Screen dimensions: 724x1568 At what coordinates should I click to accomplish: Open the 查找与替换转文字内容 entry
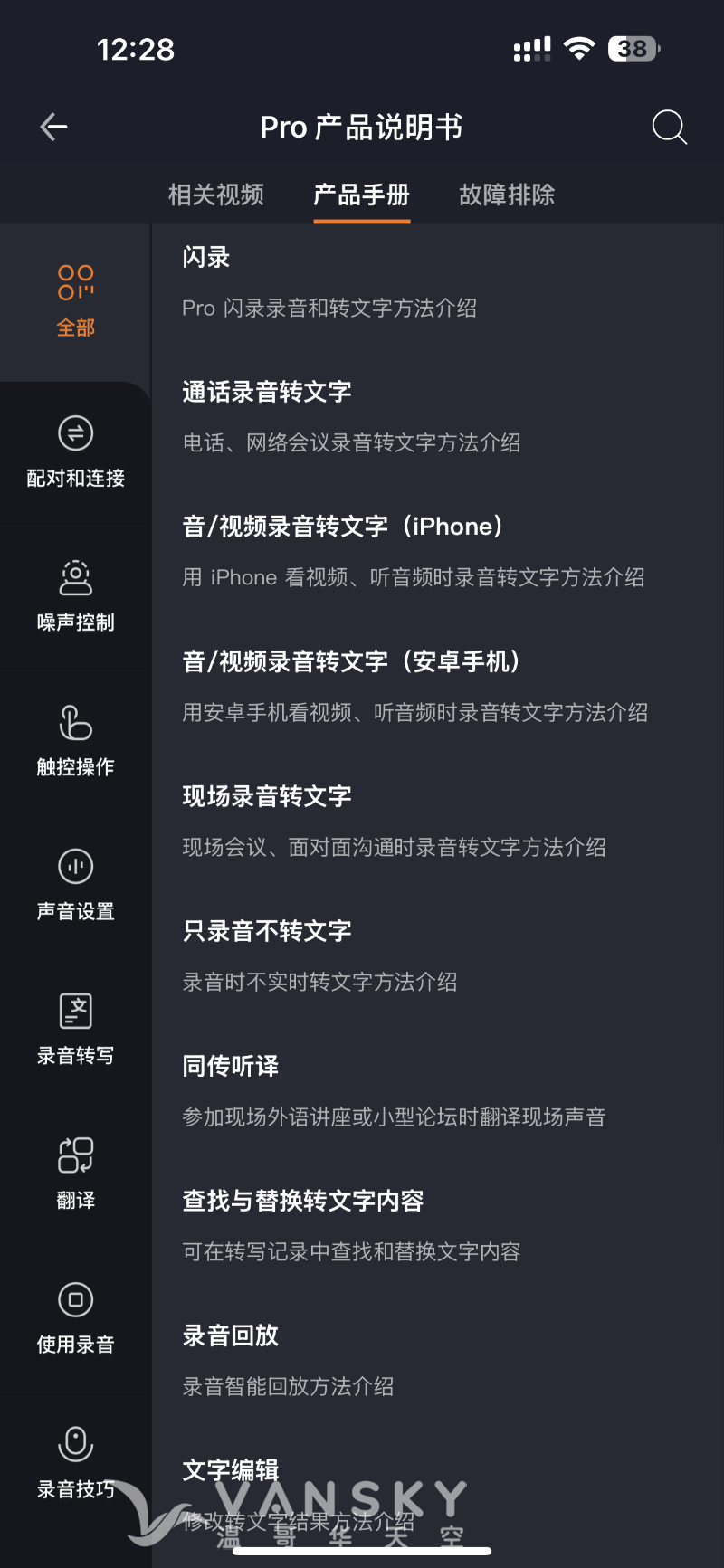tap(303, 1201)
